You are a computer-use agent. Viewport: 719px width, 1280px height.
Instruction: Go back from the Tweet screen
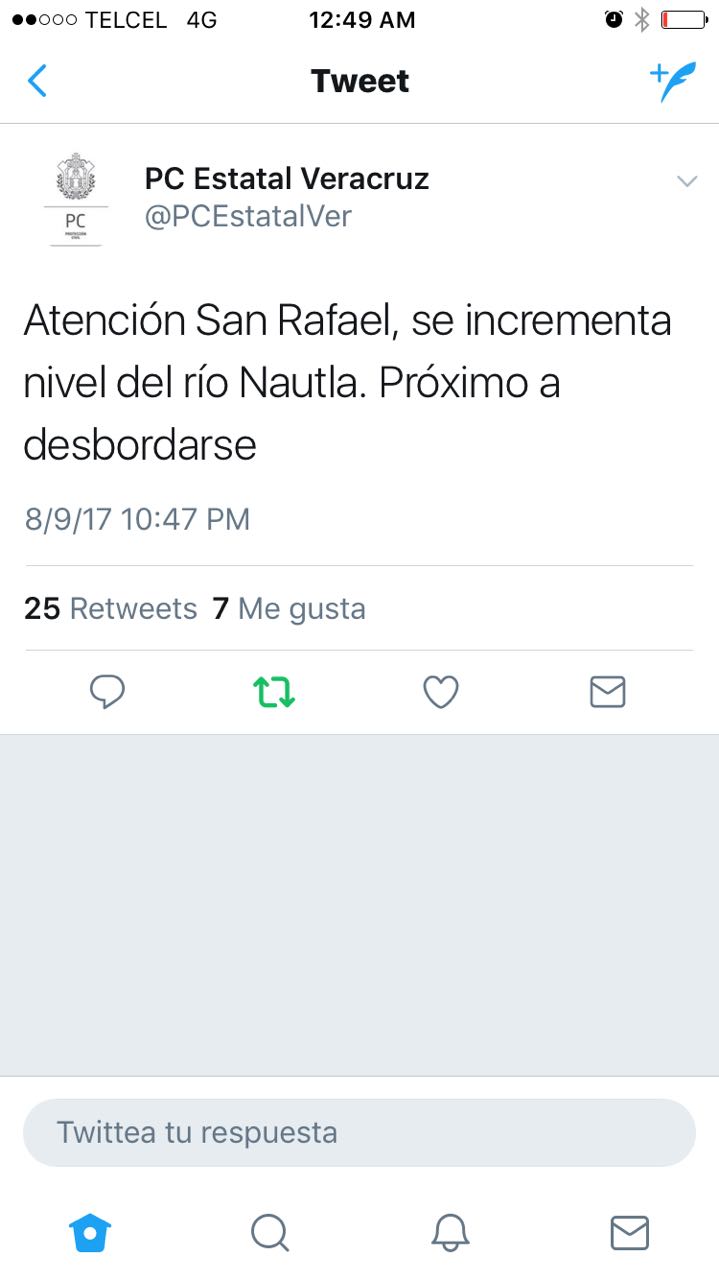(37, 81)
